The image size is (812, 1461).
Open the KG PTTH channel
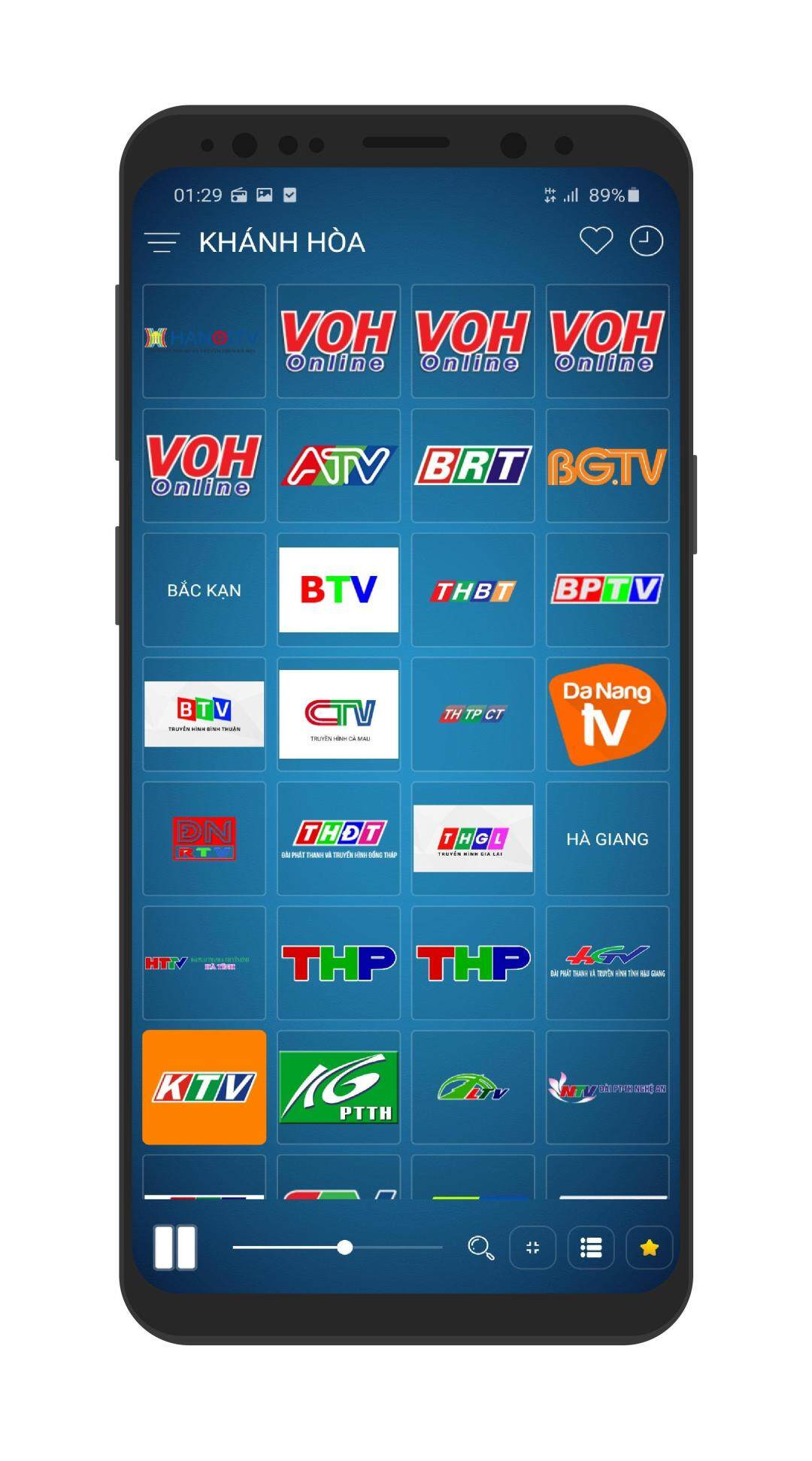point(338,1087)
